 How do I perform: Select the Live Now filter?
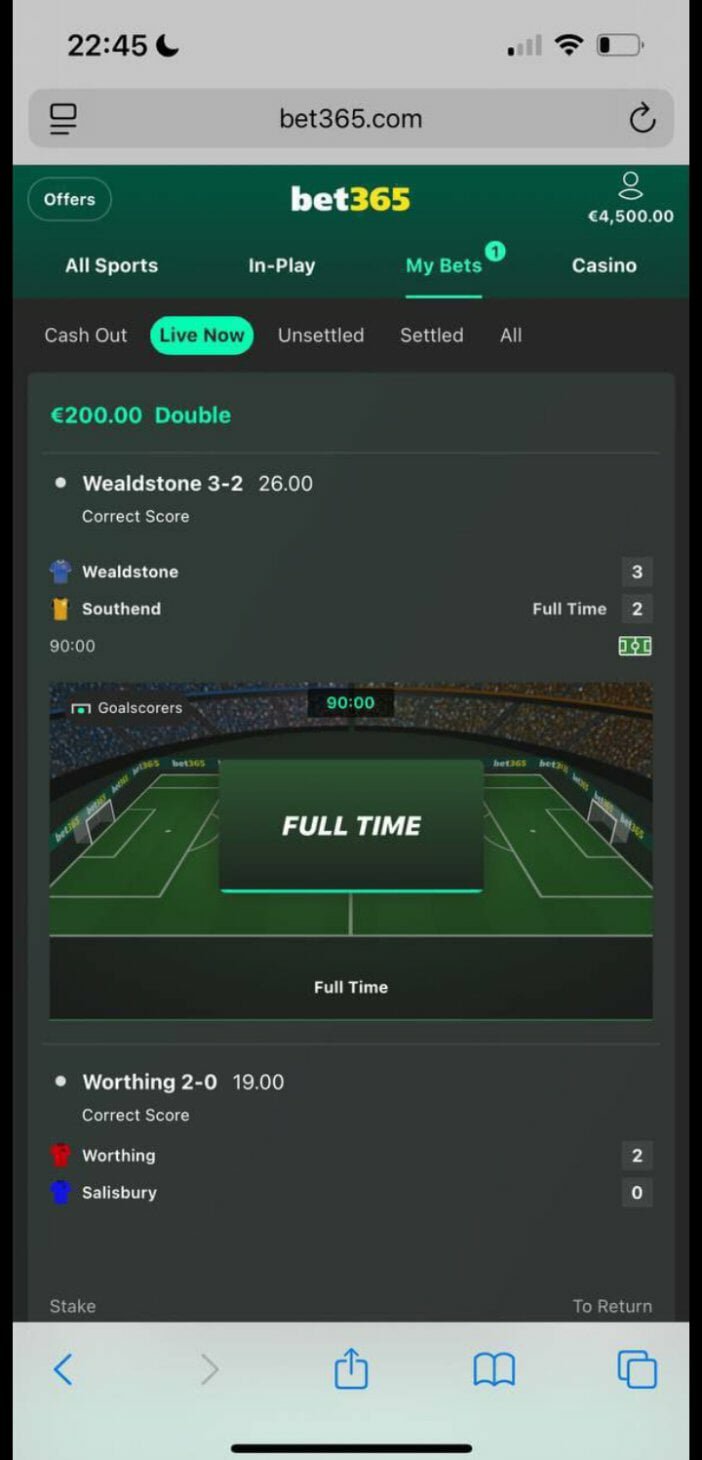point(202,335)
